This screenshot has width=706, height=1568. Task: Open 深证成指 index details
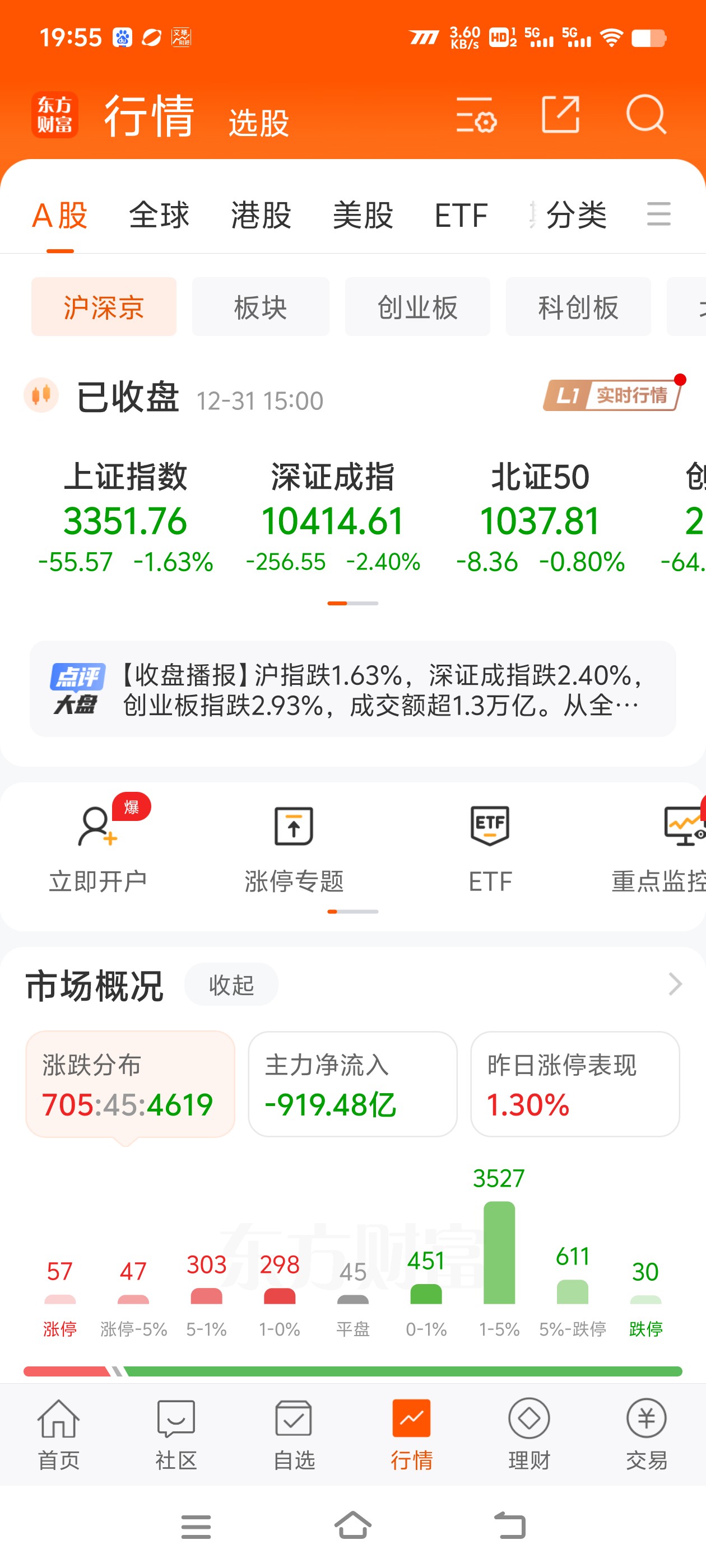pos(333,517)
